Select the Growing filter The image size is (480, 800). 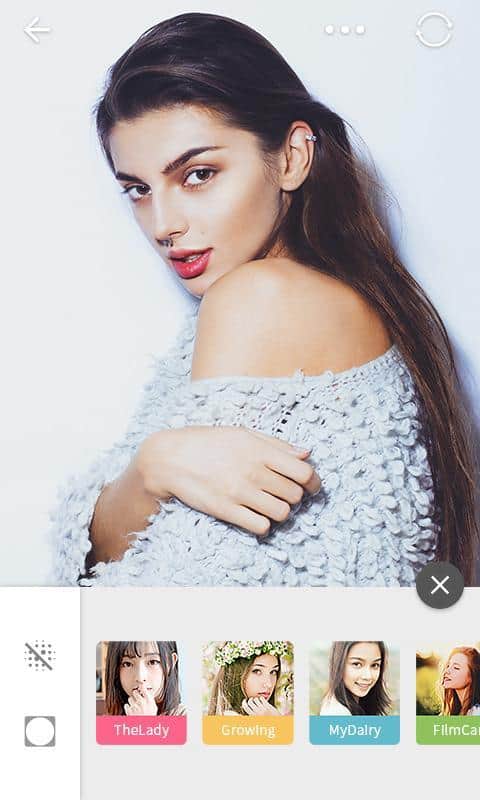(x=248, y=693)
